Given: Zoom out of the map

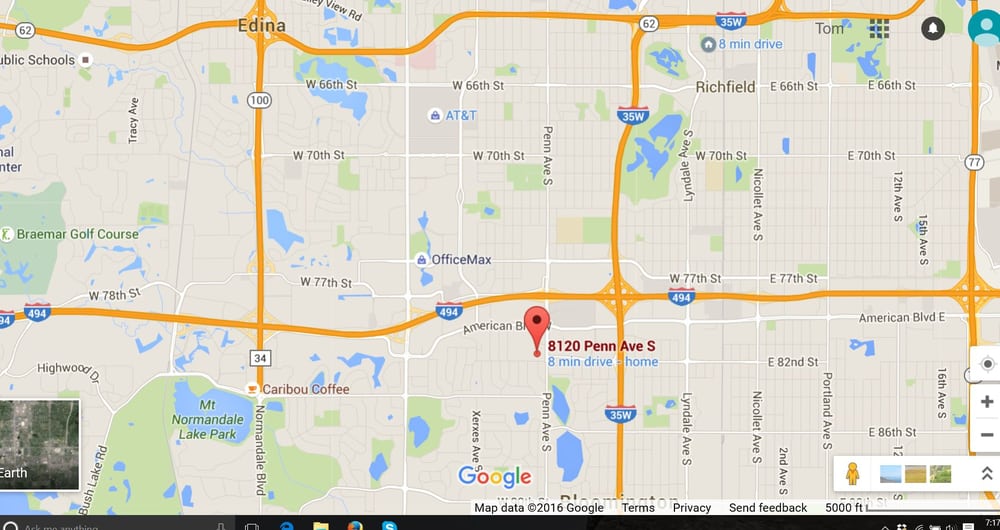Looking at the screenshot, I should pos(986,435).
